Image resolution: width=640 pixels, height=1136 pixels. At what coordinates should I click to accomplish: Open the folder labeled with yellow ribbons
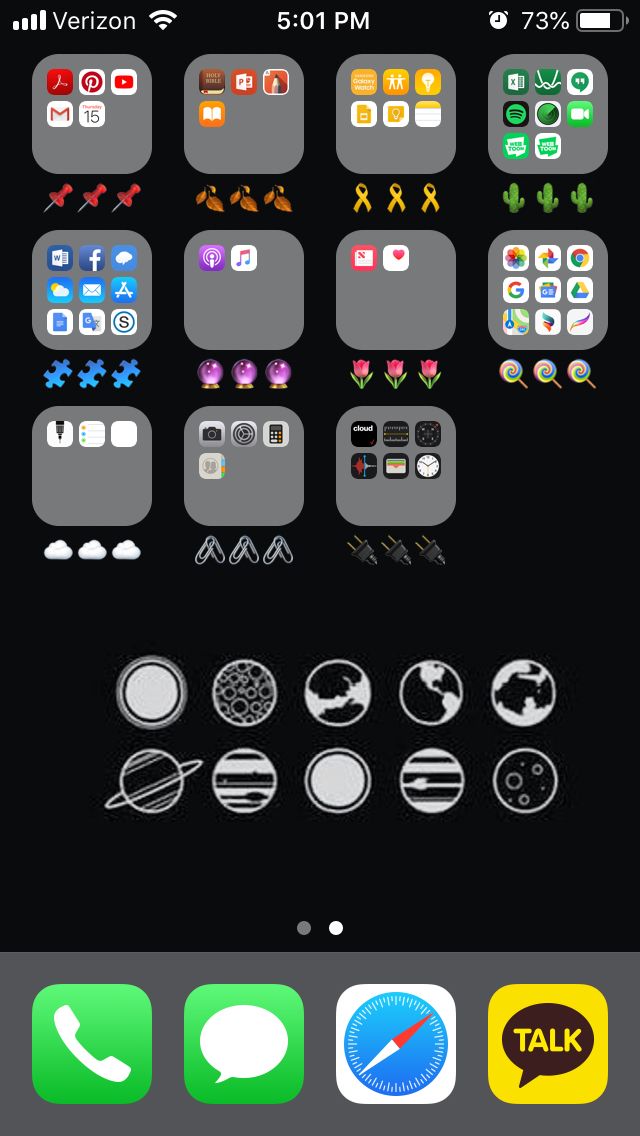click(x=396, y=114)
